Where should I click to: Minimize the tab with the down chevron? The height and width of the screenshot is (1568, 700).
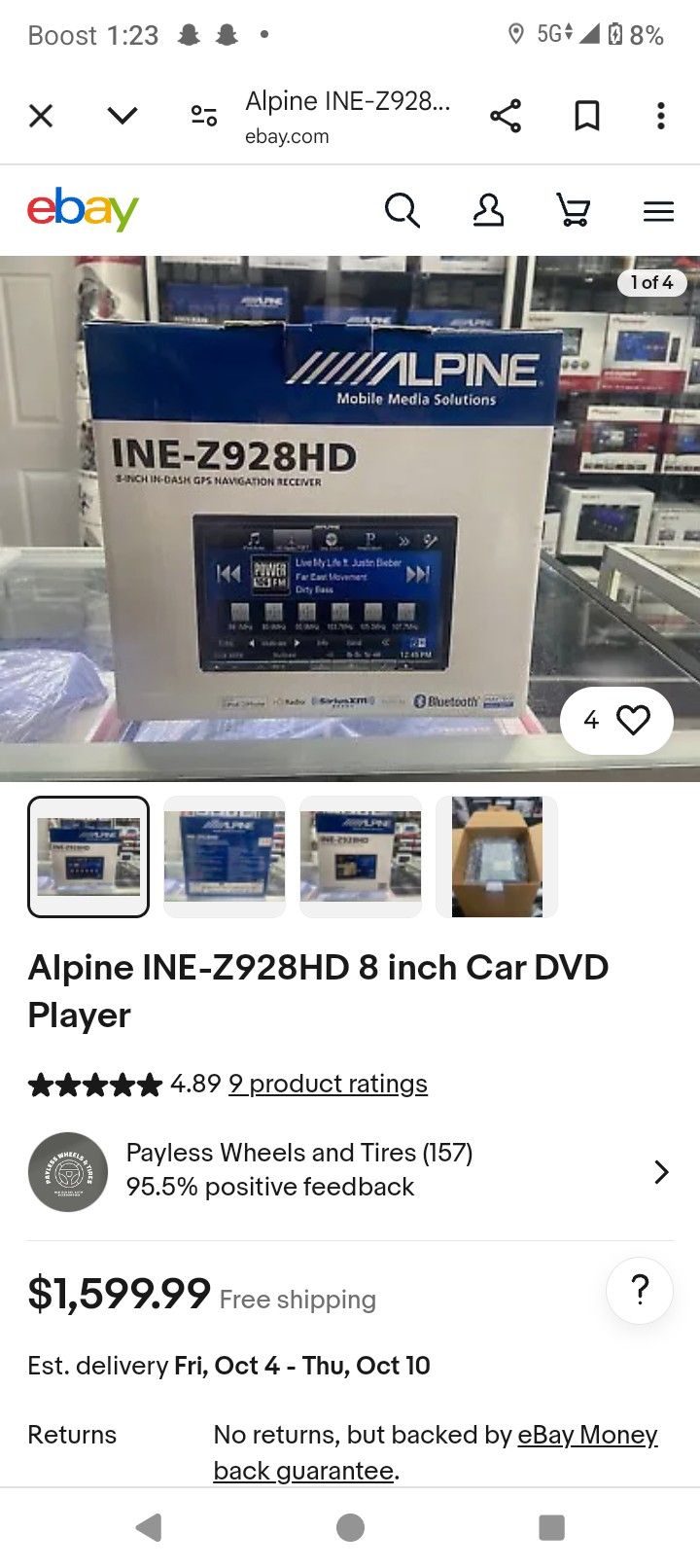click(x=122, y=117)
